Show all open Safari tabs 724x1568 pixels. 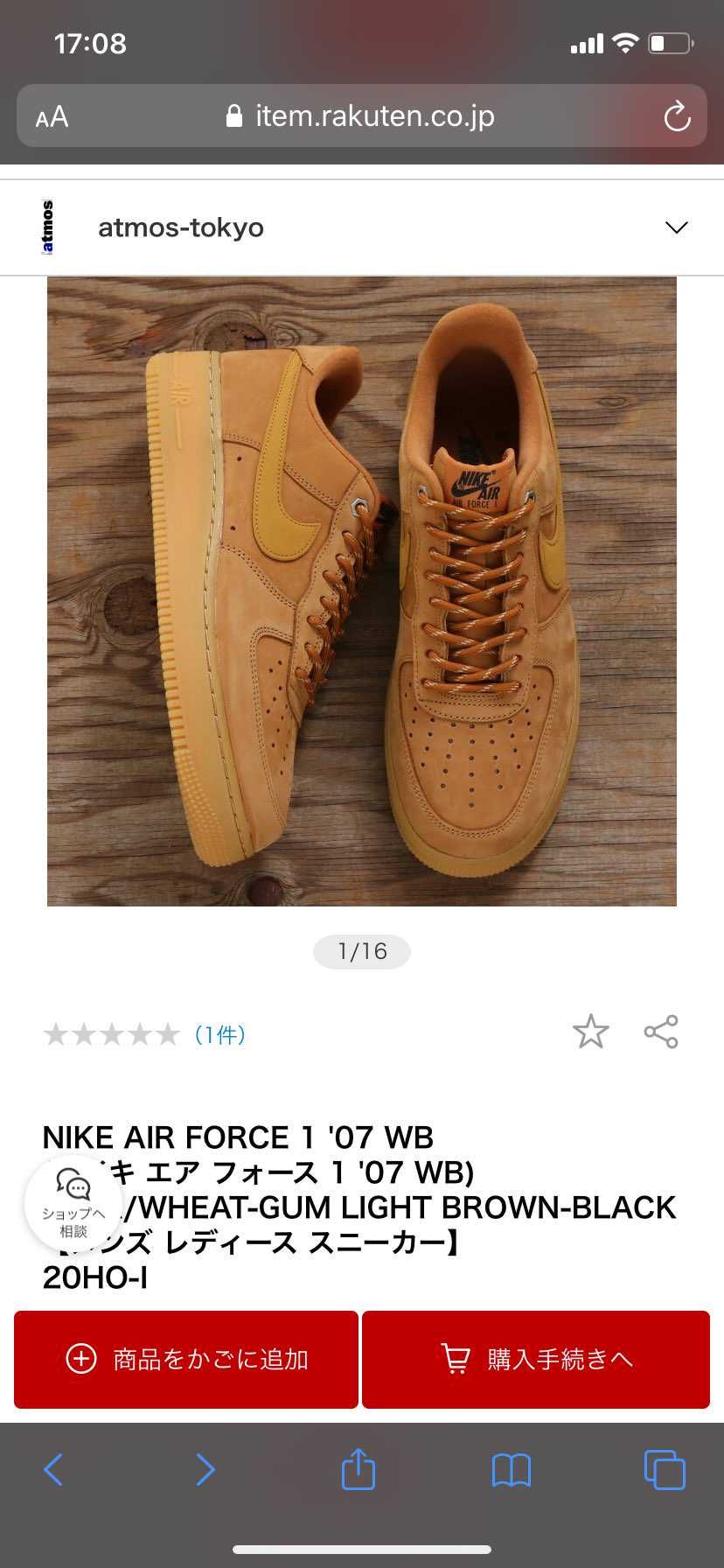point(664,1469)
